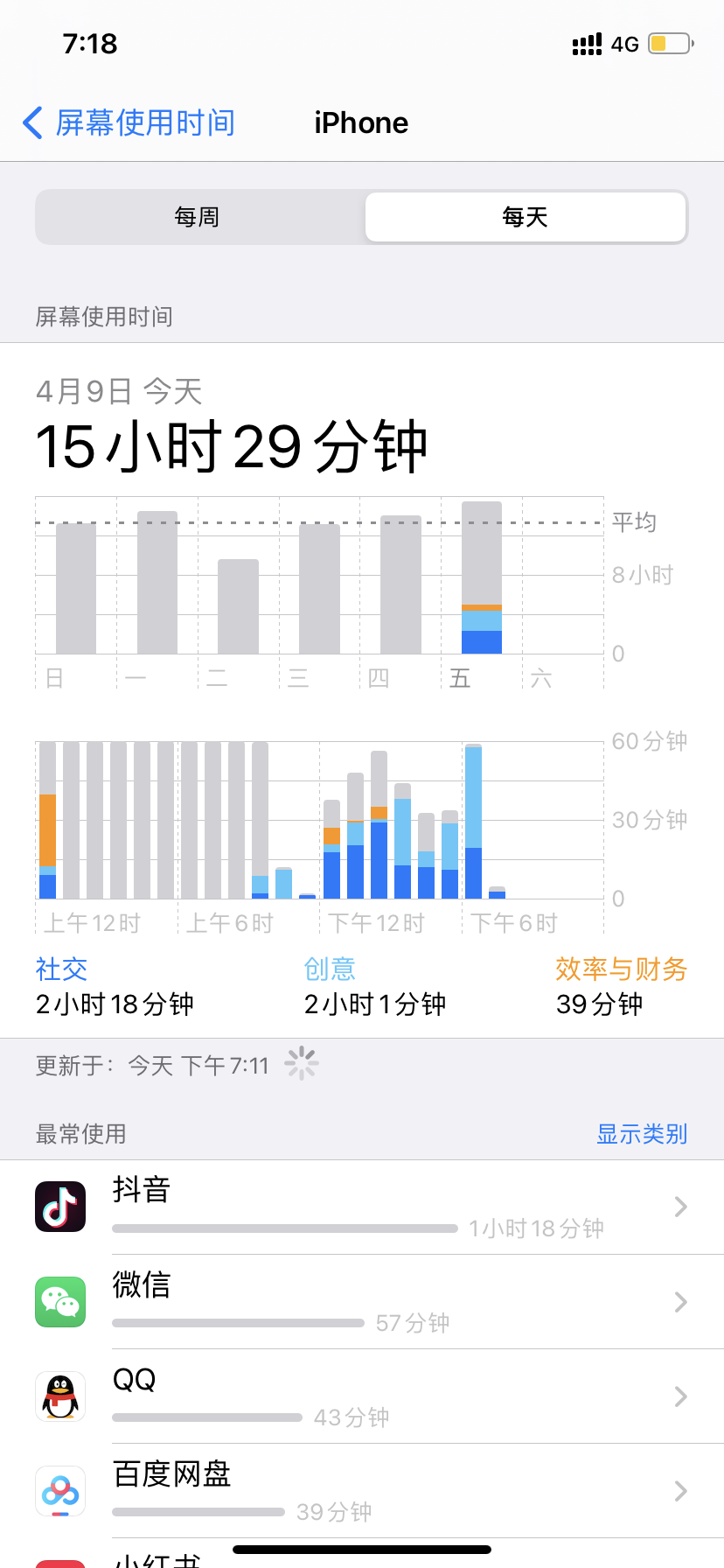Switch to the 每周 view
Viewport: 724px width, 1568px height.
coord(198,217)
